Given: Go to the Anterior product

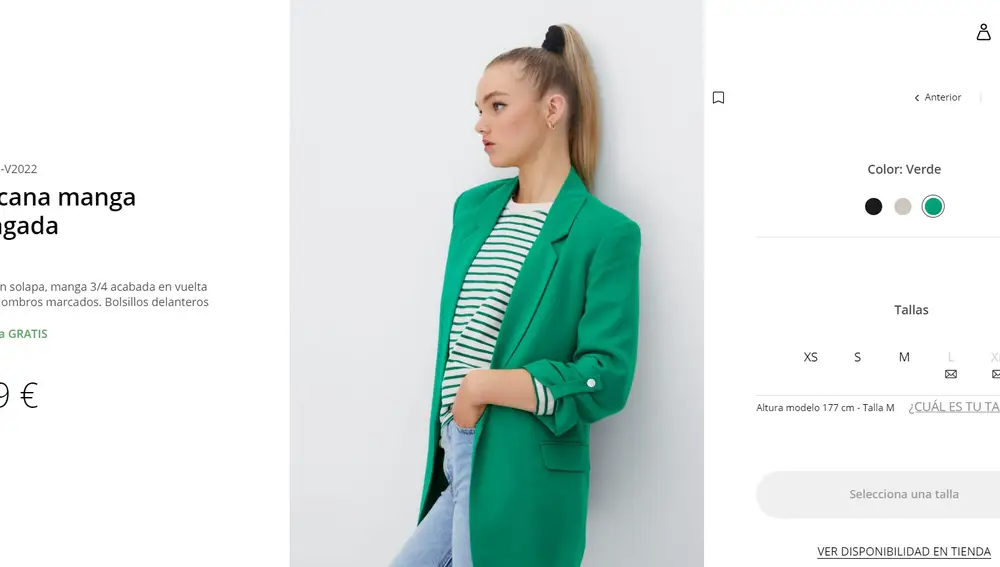Looking at the screenshot, I should [937, 98].
